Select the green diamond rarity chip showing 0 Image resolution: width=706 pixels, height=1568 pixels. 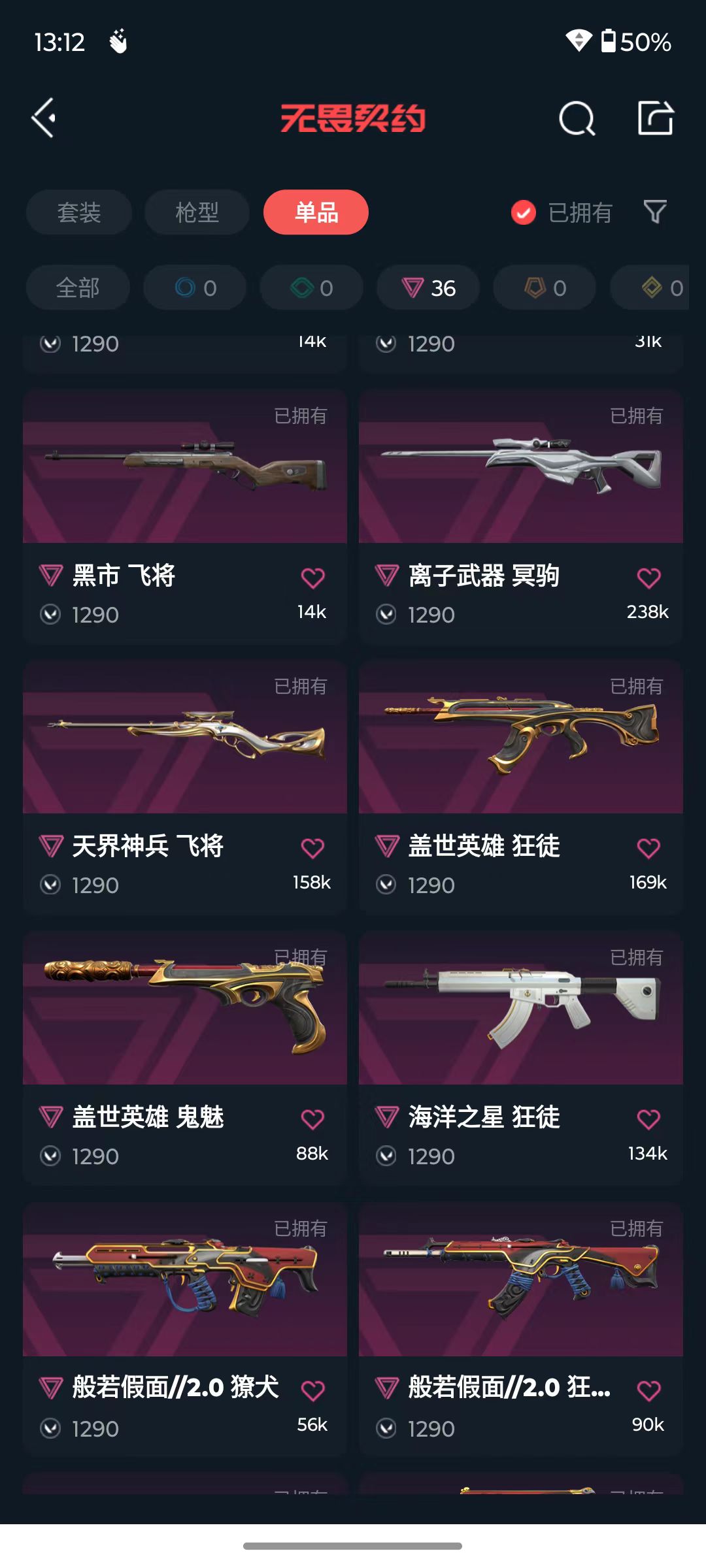311,287
